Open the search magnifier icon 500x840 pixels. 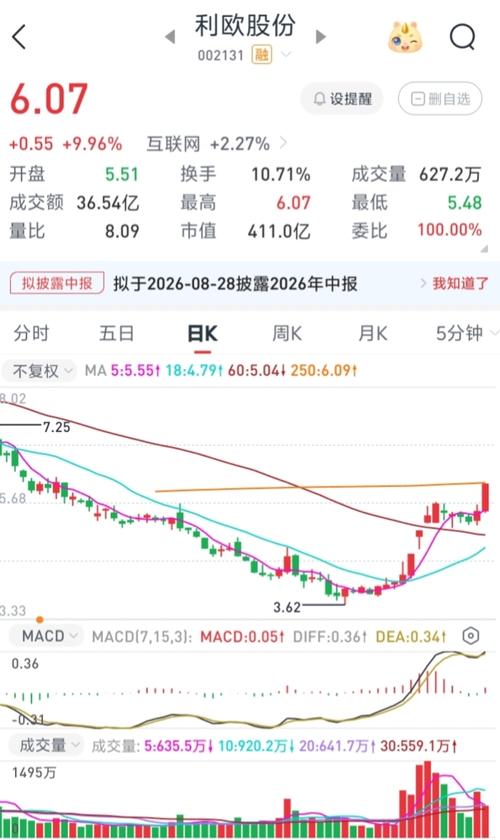coord(462,37)
